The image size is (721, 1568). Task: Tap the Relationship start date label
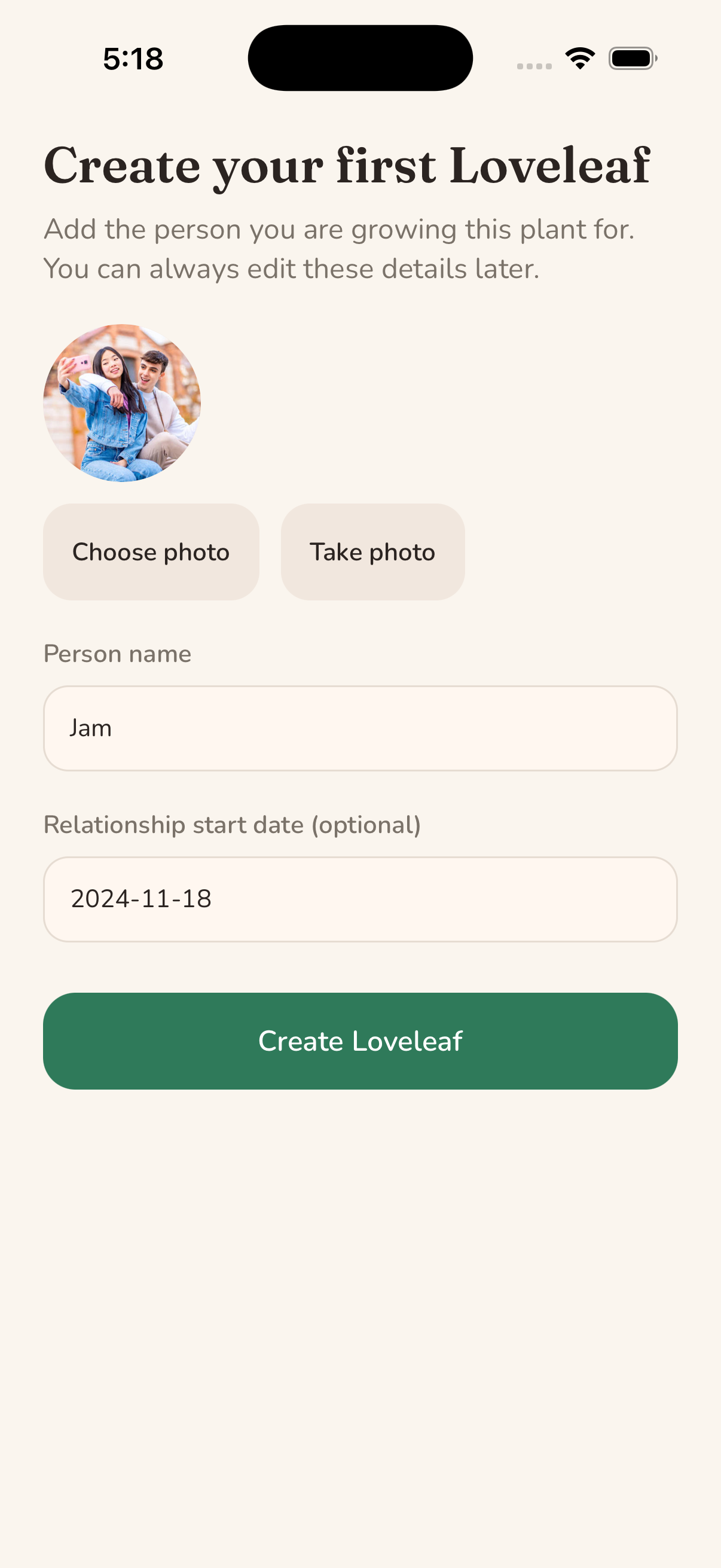coord(233,824)
